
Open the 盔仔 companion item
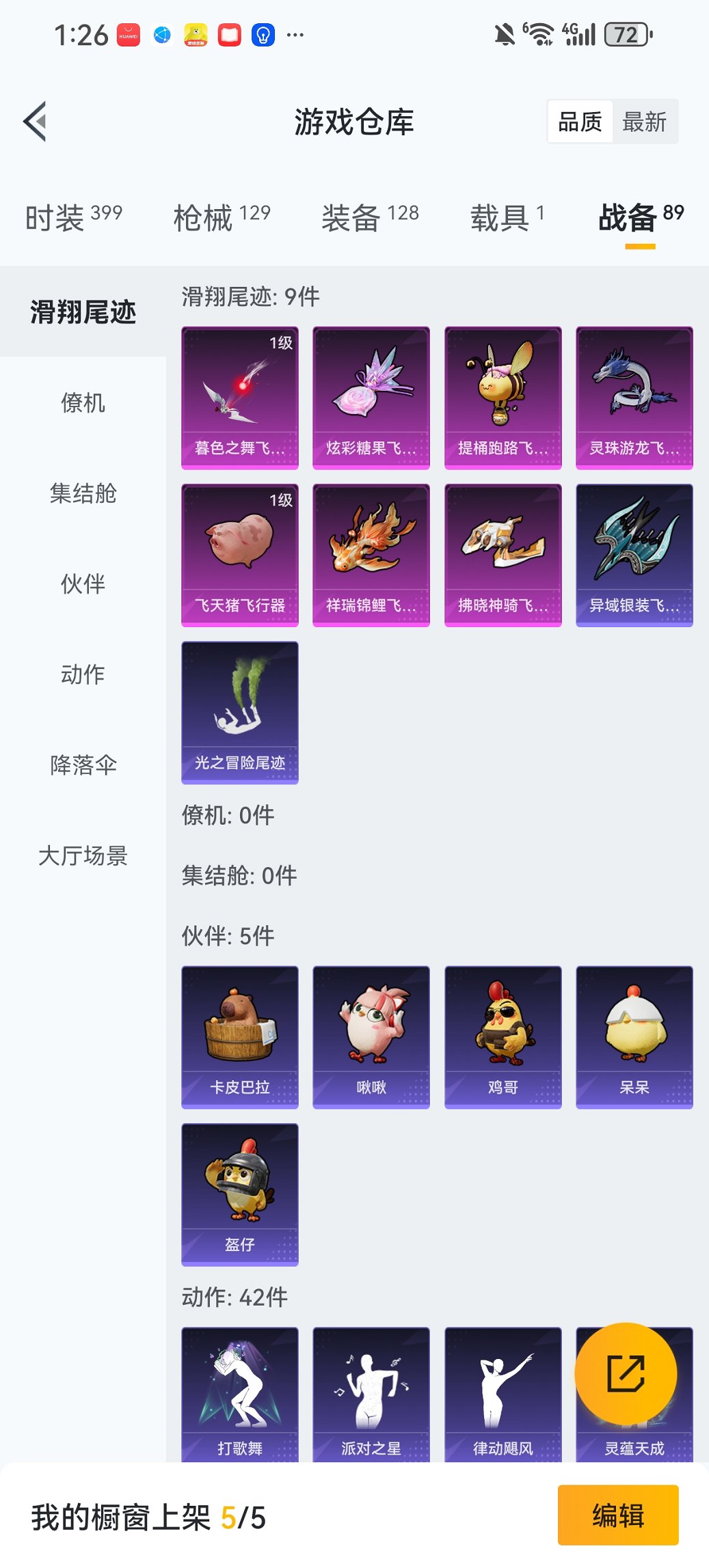239,1194
